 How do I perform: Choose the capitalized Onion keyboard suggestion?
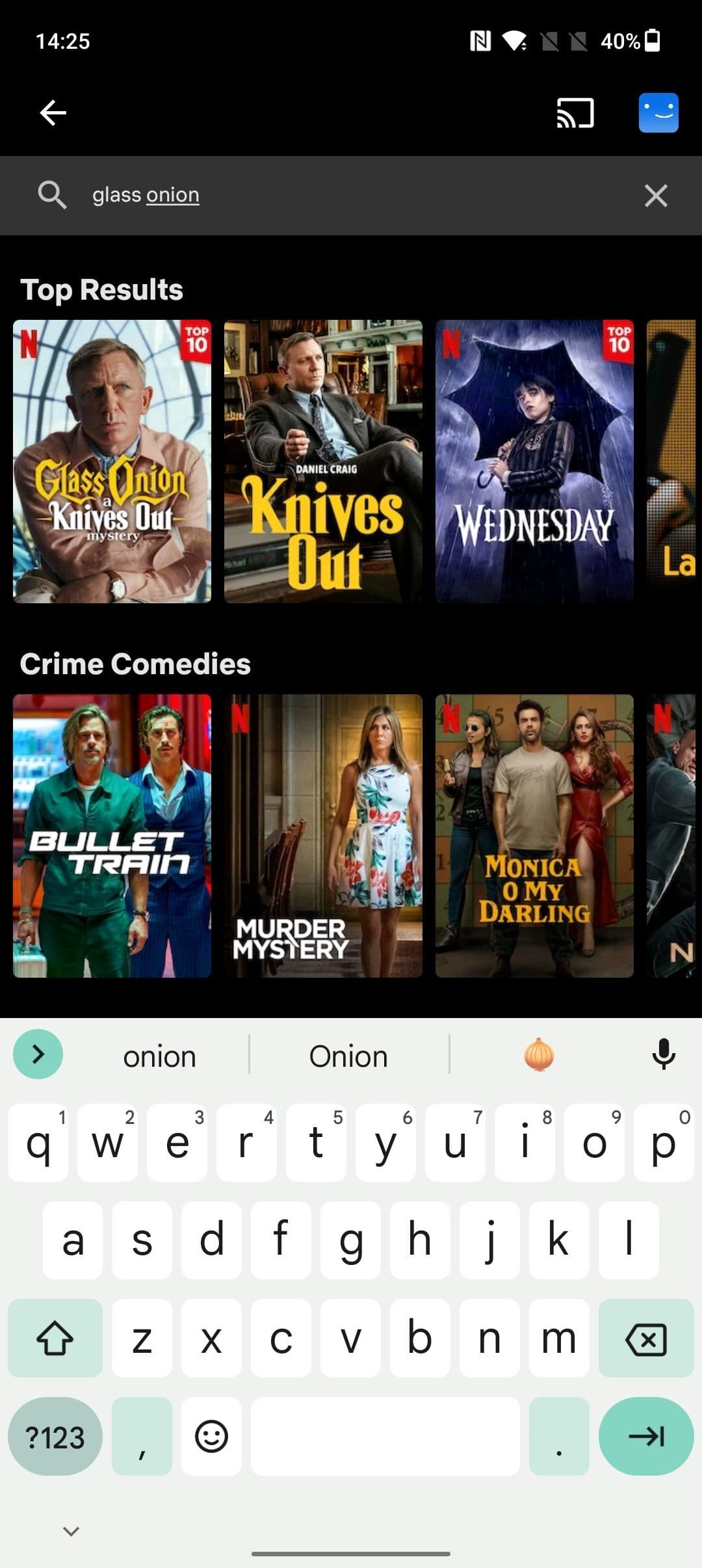(x=348, y=1056)
